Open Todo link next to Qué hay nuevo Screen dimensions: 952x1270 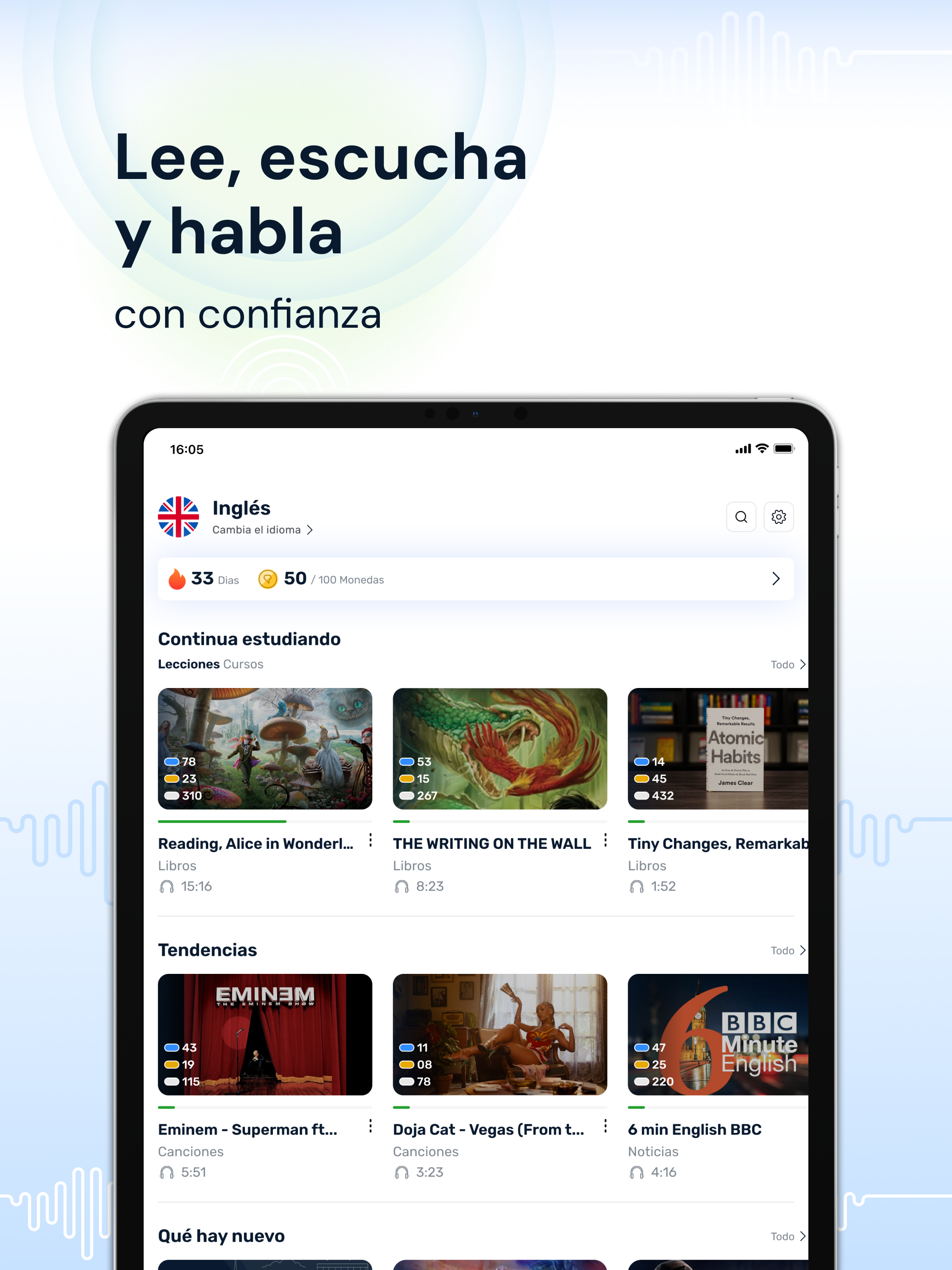(x=788, y=1236)
